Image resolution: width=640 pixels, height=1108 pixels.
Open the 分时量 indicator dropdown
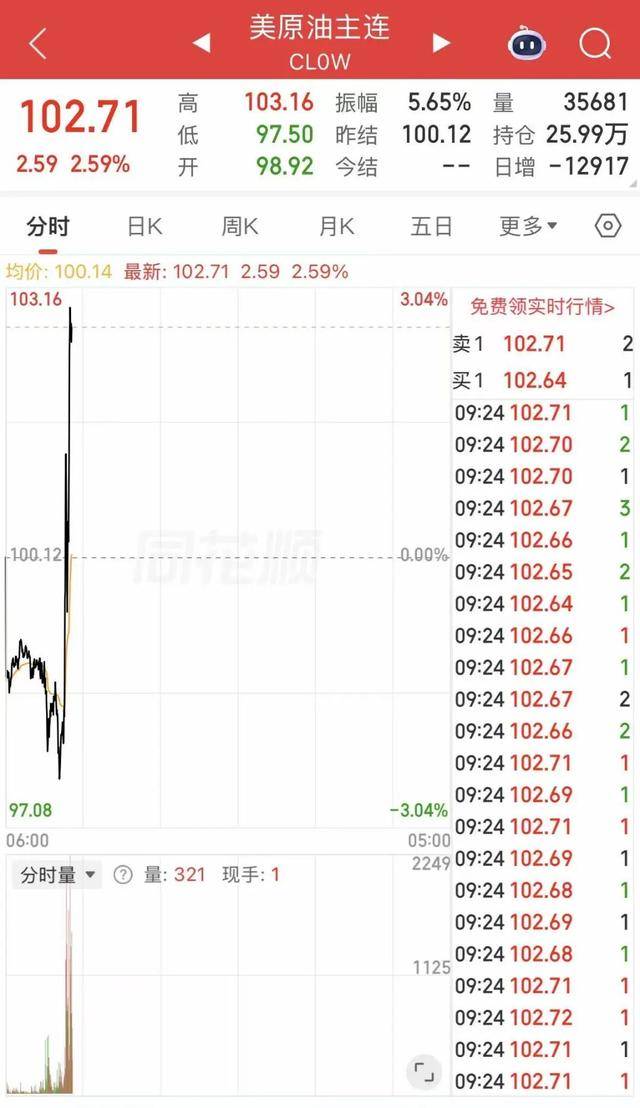(59, 875)
